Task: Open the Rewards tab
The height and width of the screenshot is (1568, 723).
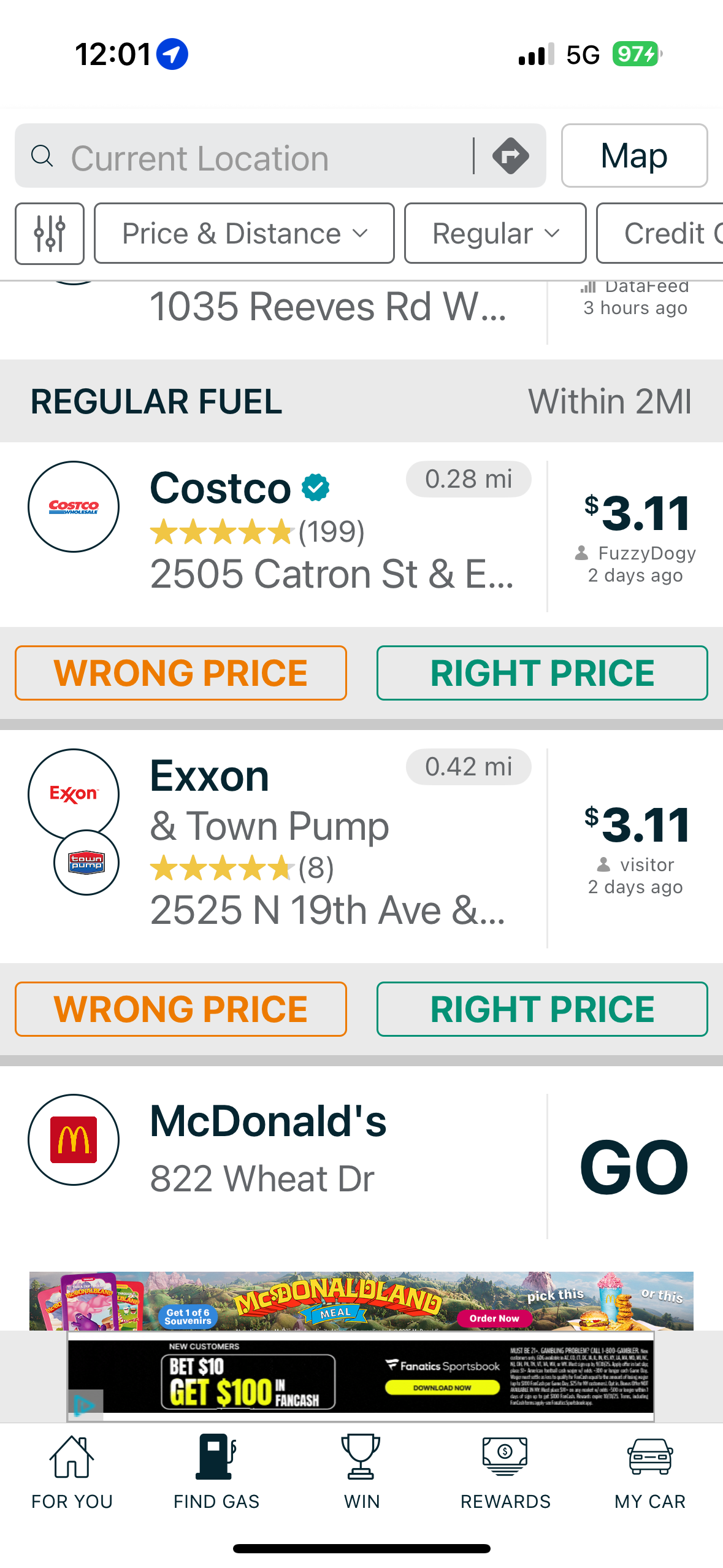Action: [505, 1472]
